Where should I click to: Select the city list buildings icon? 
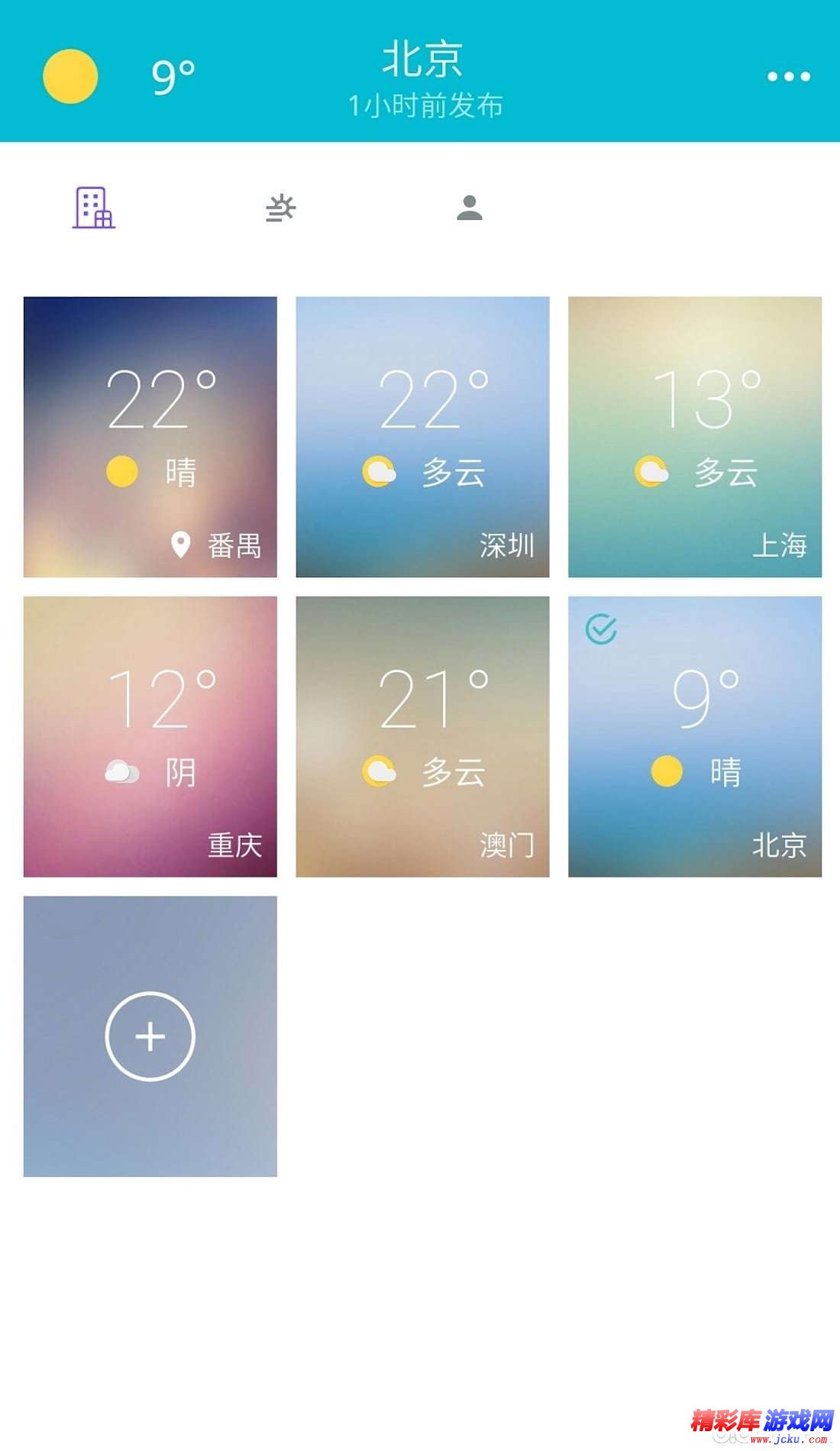pyautogui.click(x=93, y=208)
